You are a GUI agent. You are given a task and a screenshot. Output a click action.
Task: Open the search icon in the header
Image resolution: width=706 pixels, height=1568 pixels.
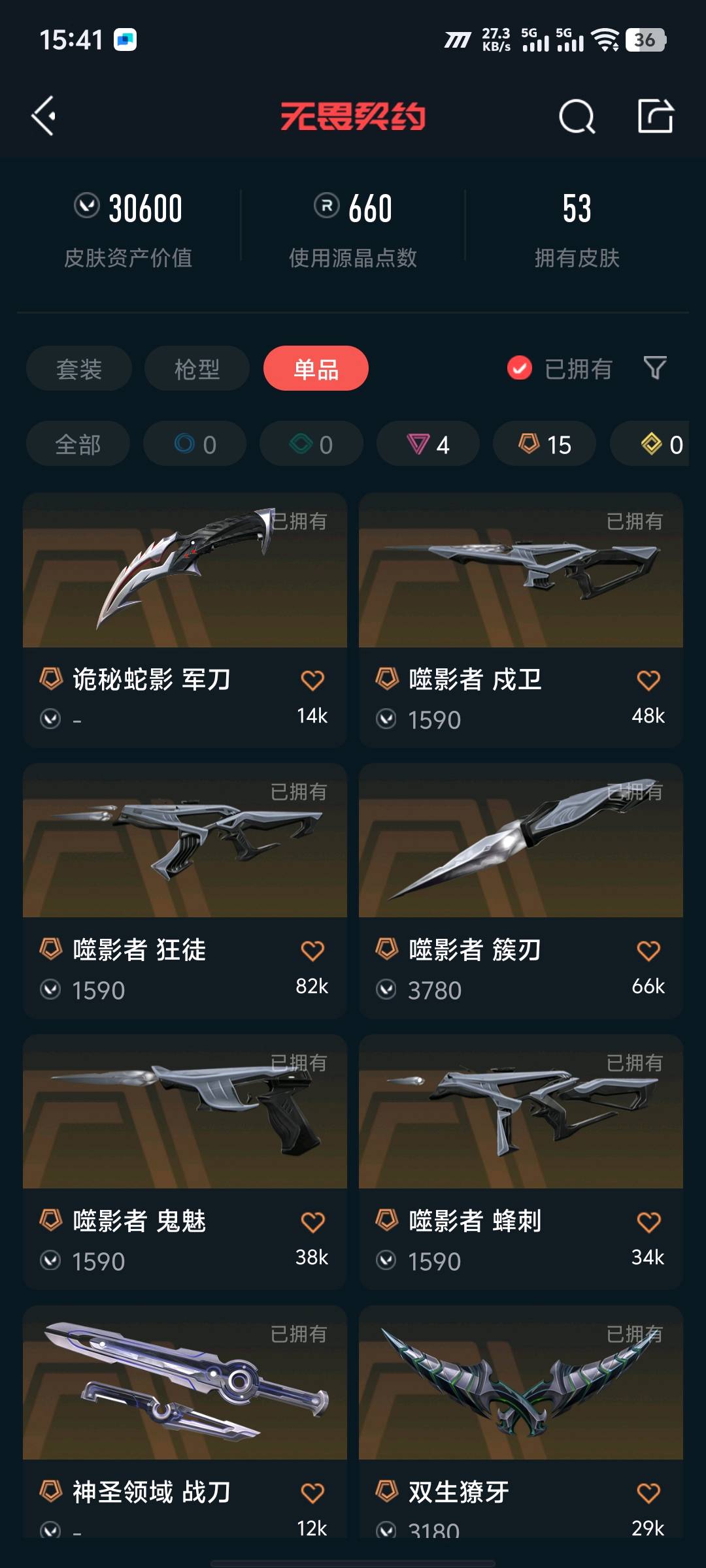pyautogui.click(x=577, y=117)
